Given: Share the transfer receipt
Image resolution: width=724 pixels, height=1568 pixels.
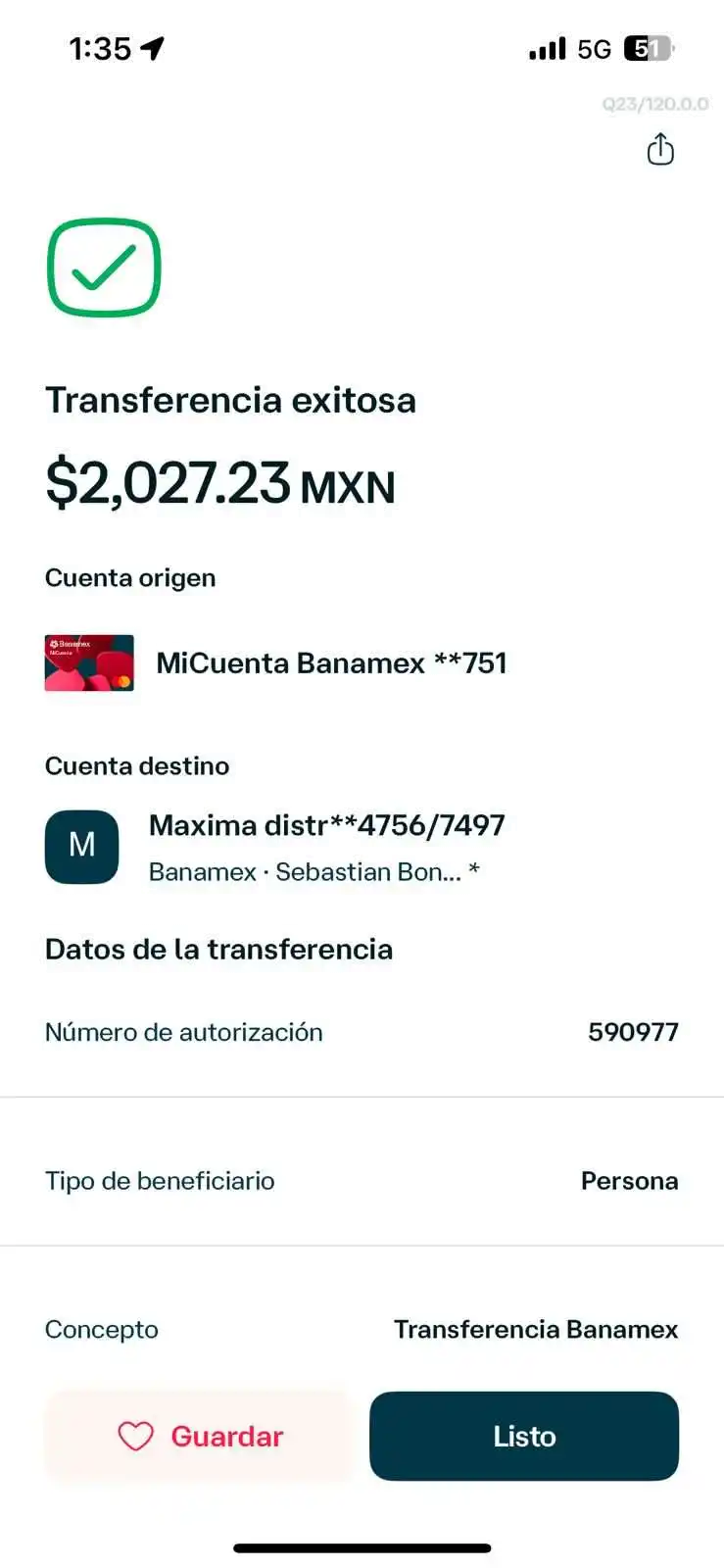Looking at the screenshot, I should (660, 150).
